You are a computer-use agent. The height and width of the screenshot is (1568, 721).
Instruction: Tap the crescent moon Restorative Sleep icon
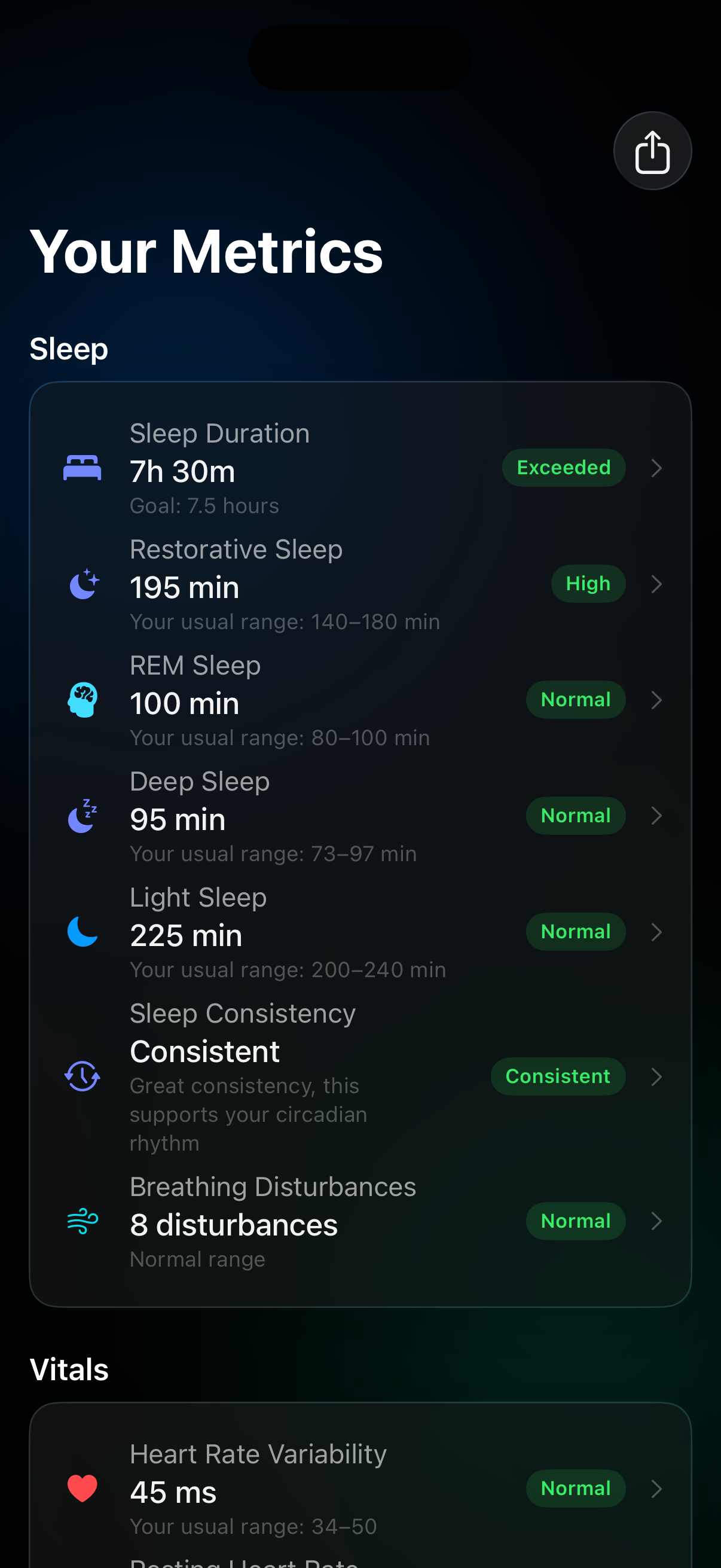[x=83, y=583]
